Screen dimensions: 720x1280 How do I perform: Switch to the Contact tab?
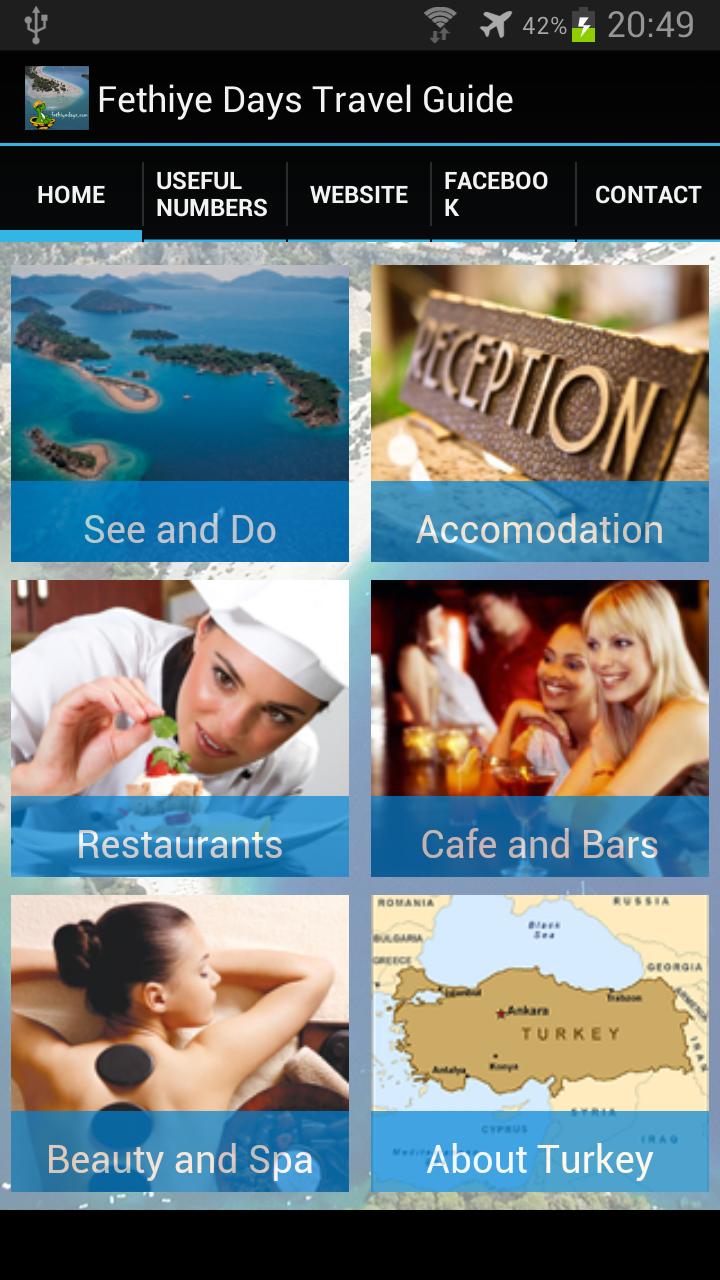click(x=648, y=194)
